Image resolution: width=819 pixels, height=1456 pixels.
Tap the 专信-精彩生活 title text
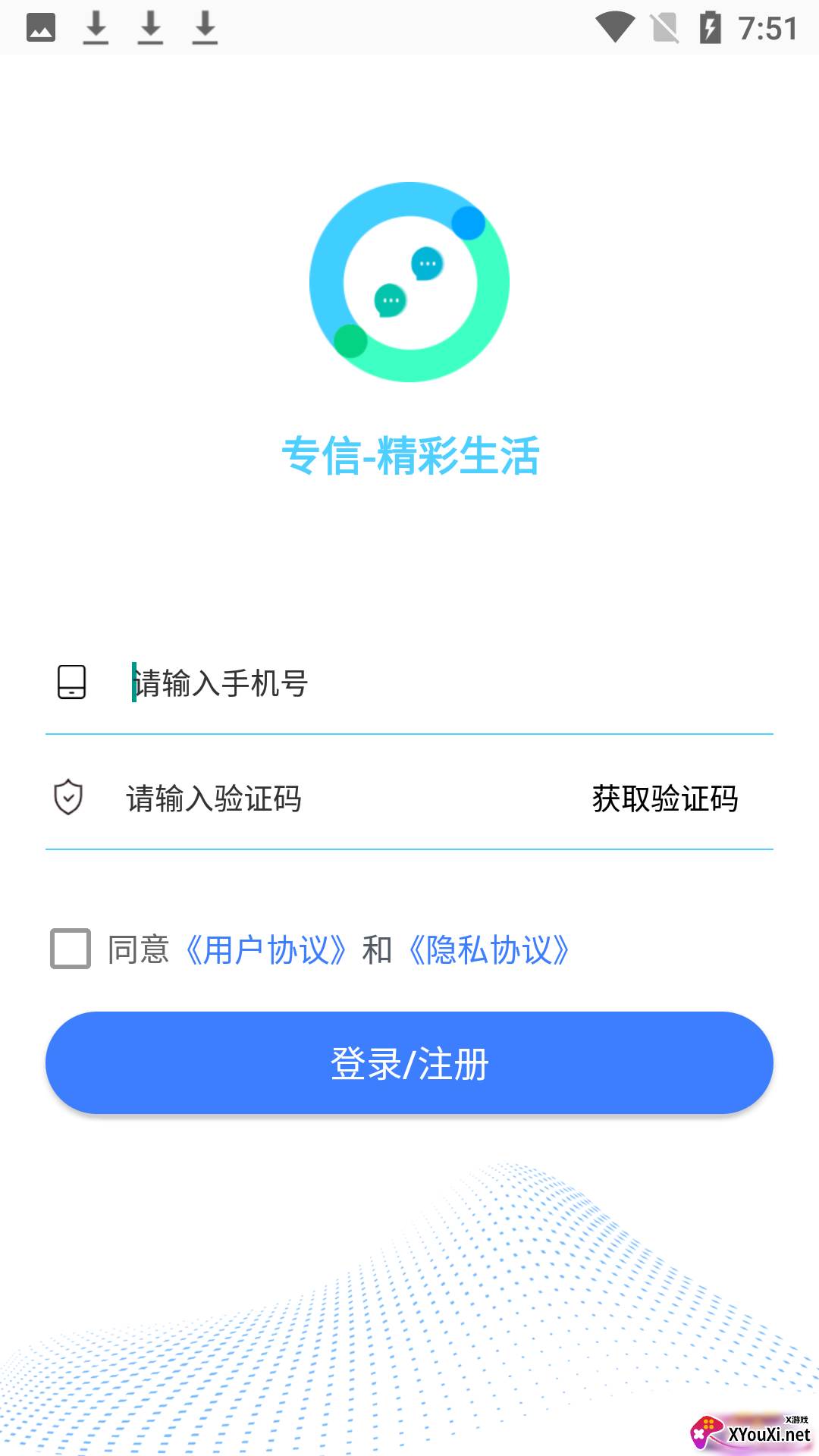pos(409,457)
